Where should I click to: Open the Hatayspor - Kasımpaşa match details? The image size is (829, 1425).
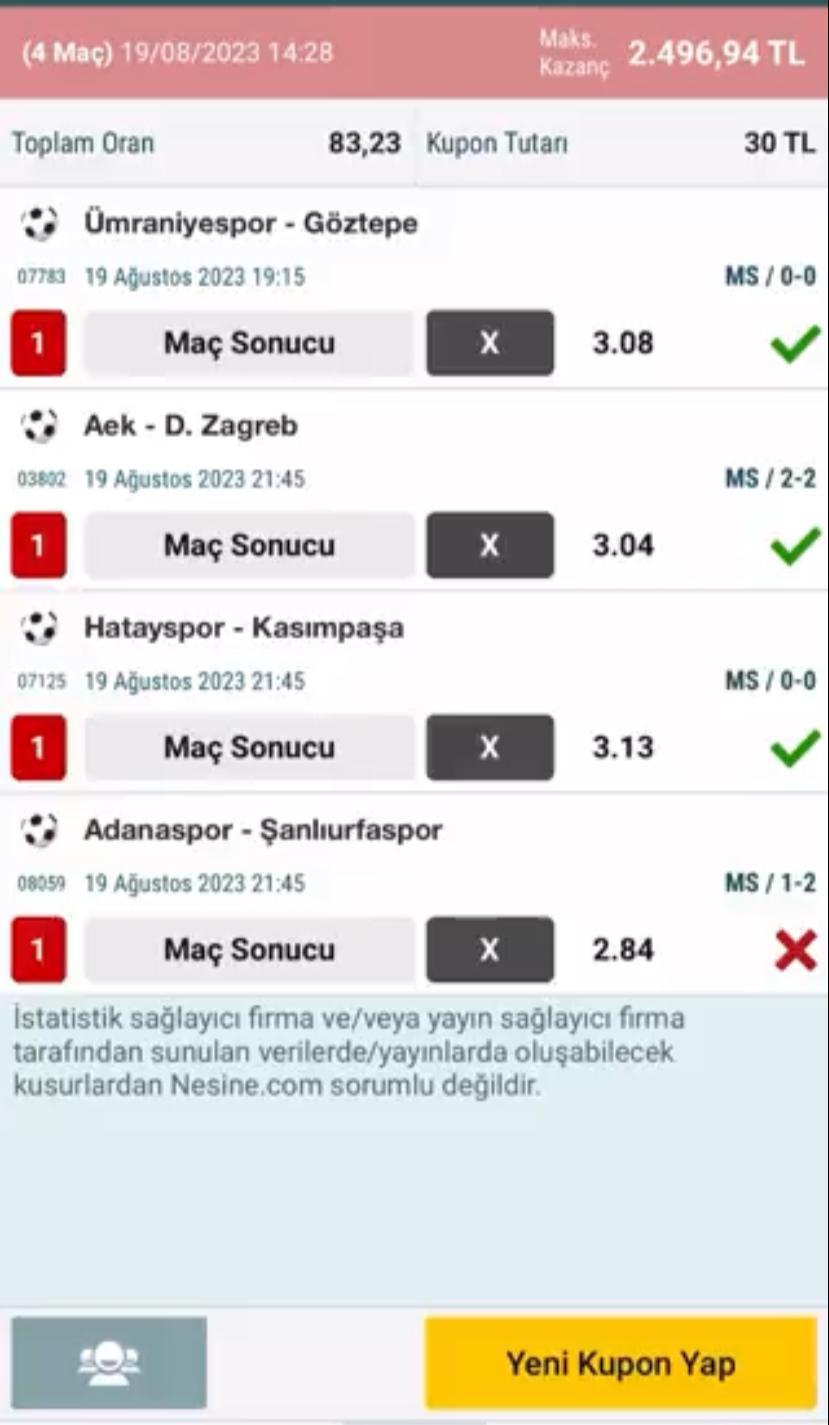click(243, 628)
